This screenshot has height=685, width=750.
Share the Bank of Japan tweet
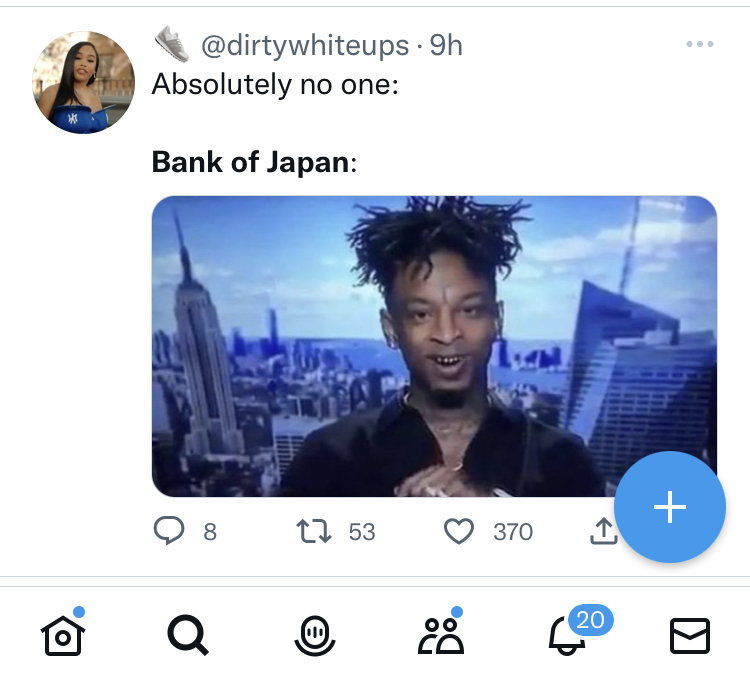(x=602, y=532)
